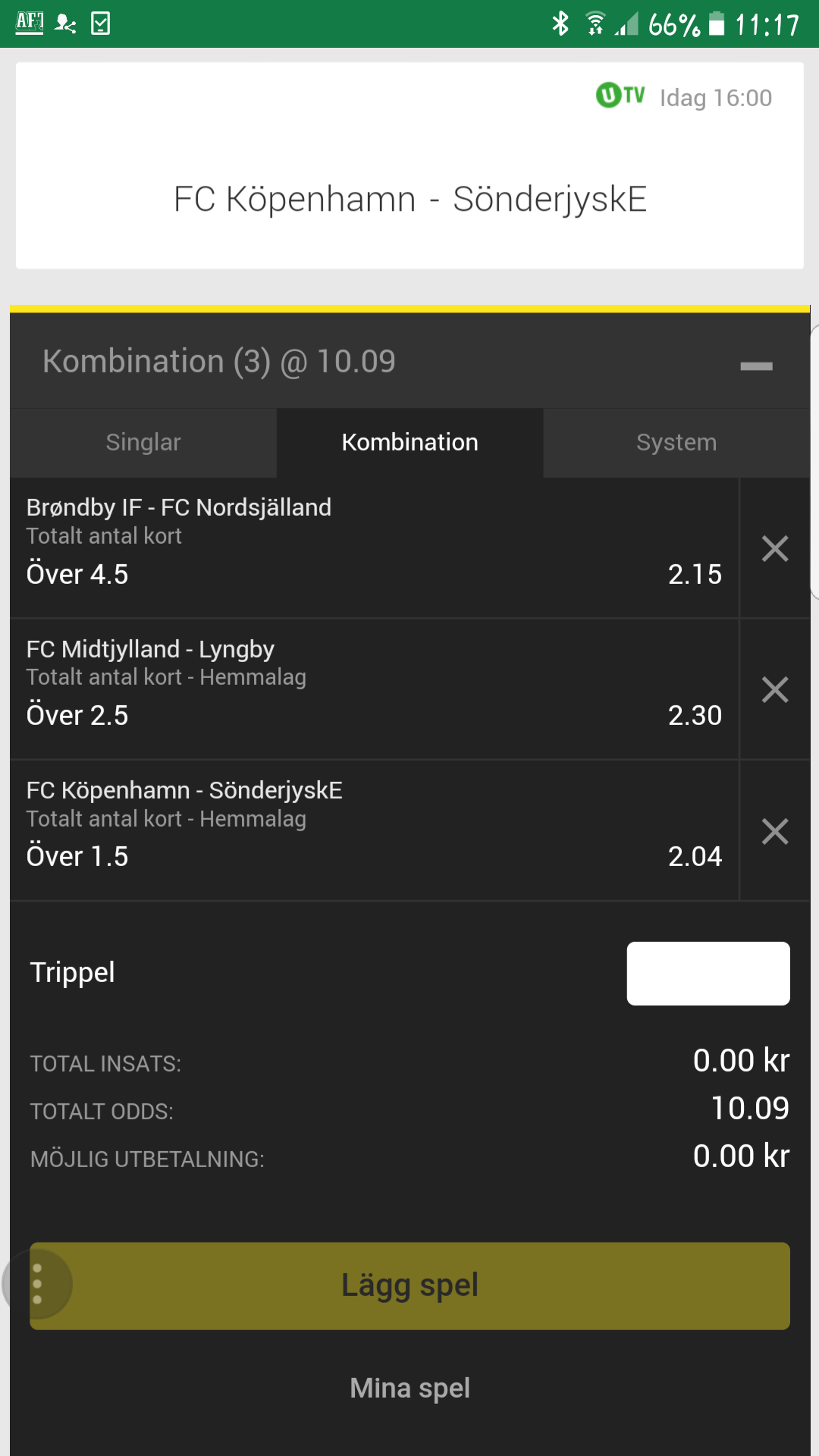
Task: Remove FC Köpenhamn - SönderjyskE bet from slip
Action: coord(775,831)
